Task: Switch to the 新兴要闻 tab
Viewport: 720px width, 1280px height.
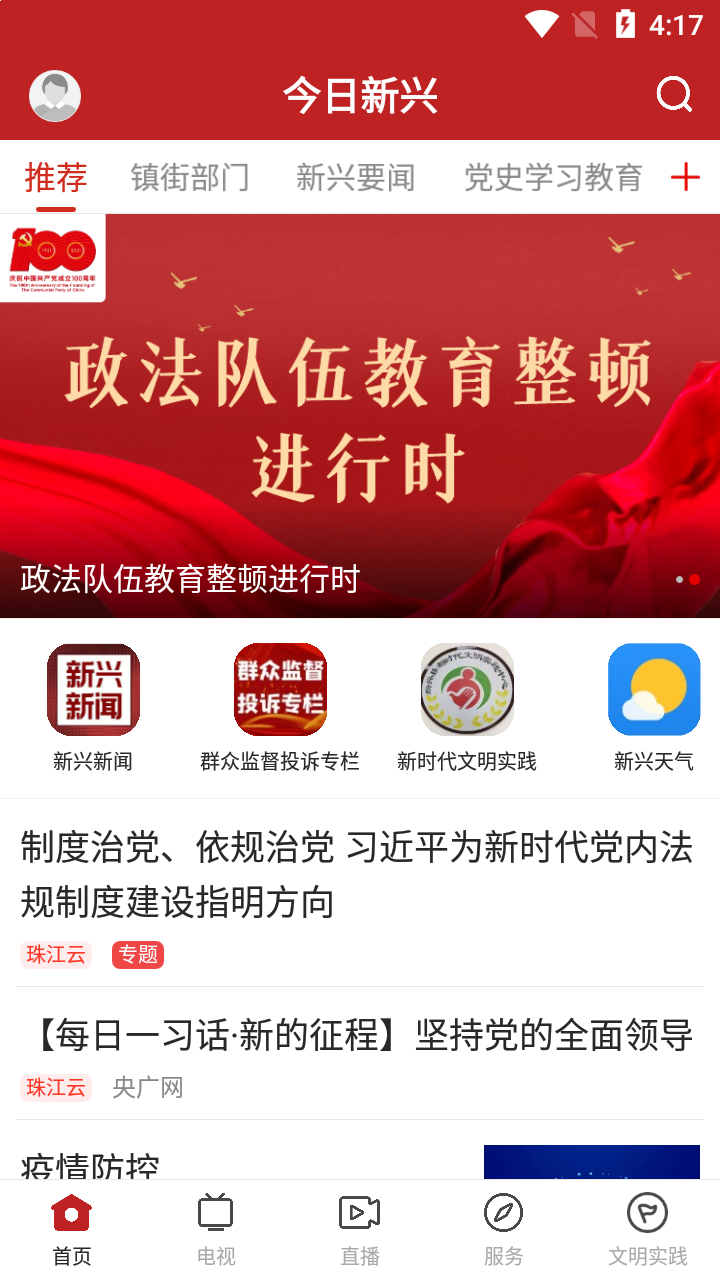Action: [355, 178]
